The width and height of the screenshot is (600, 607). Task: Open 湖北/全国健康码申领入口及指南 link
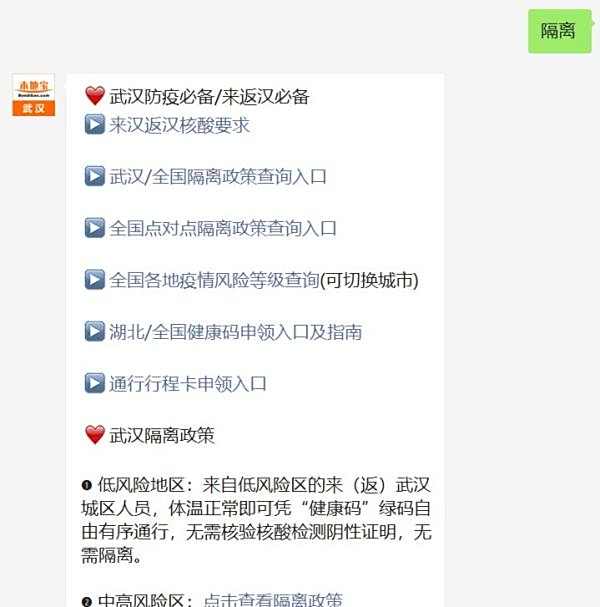pyautogui.click(x=235, y=332)
